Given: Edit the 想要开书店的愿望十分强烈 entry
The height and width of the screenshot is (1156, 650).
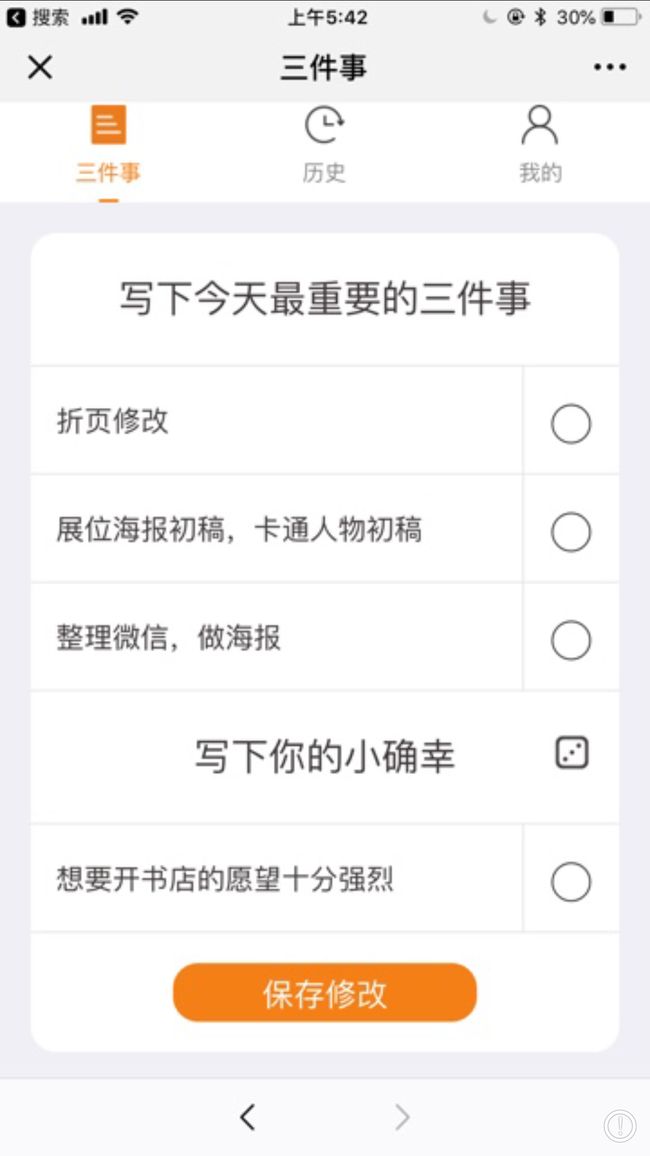Looking at the screenshot, I should 276,879.
